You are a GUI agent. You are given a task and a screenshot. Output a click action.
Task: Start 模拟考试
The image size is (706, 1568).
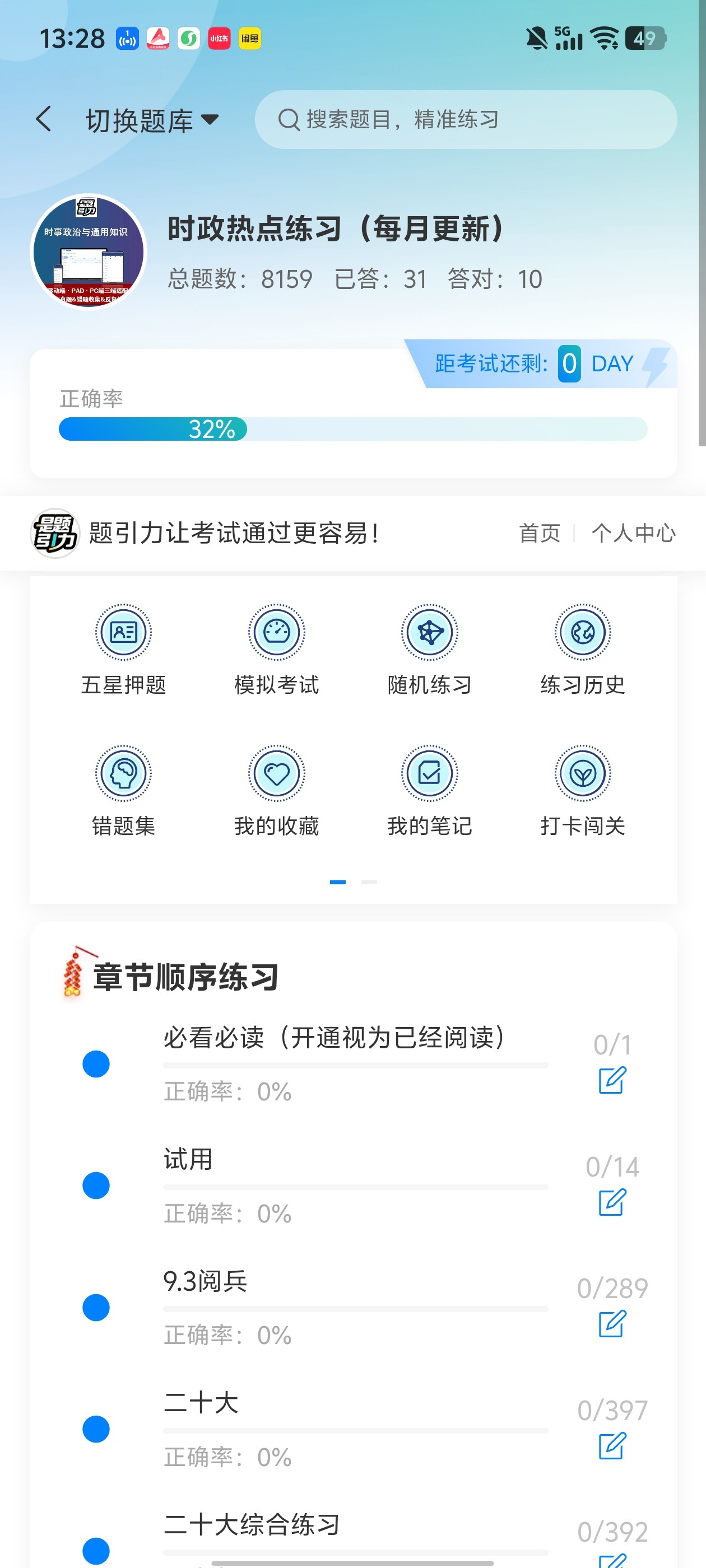[277, 650]
